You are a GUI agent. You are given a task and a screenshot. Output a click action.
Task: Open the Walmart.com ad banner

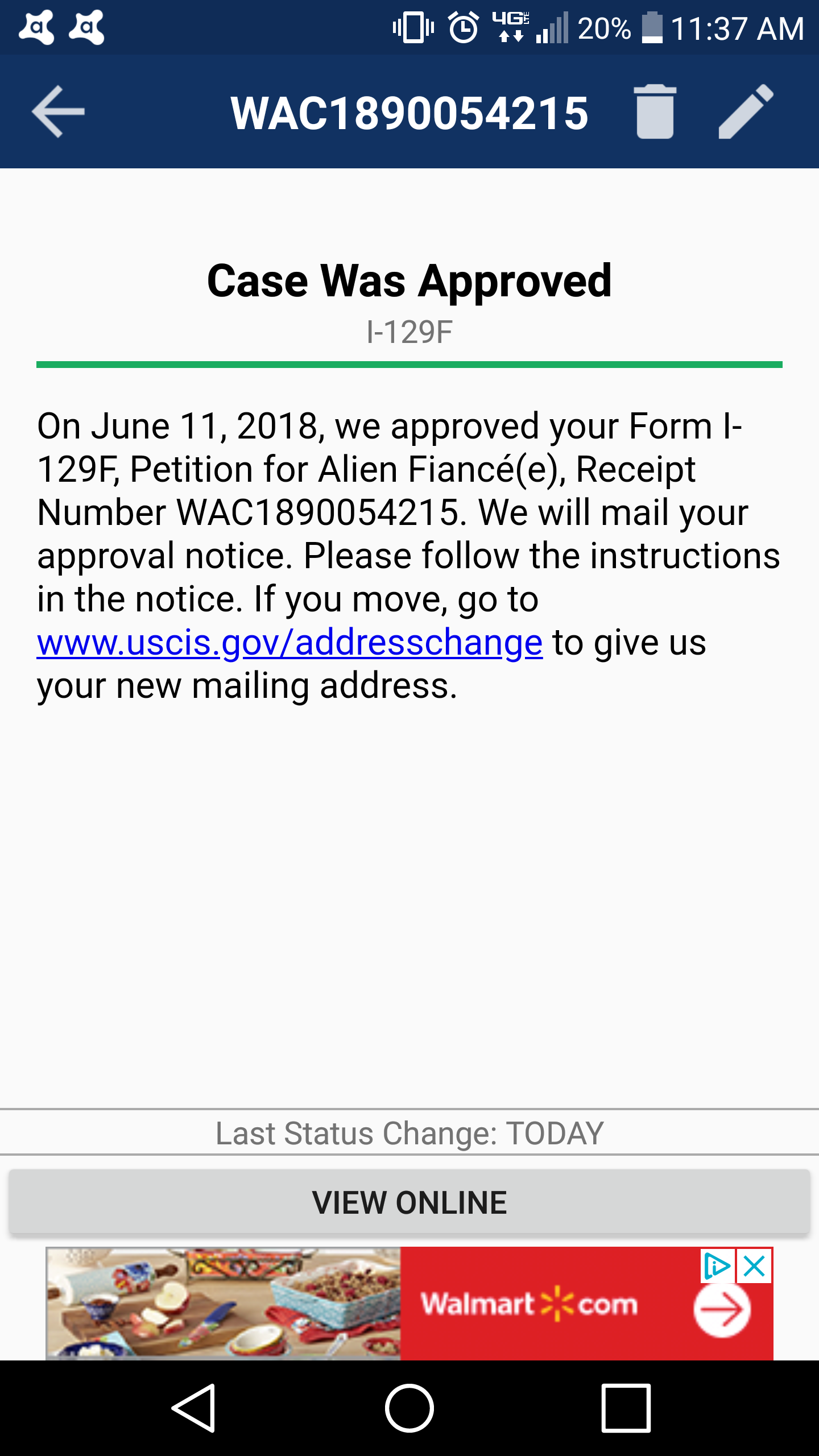coord(409,1304)
